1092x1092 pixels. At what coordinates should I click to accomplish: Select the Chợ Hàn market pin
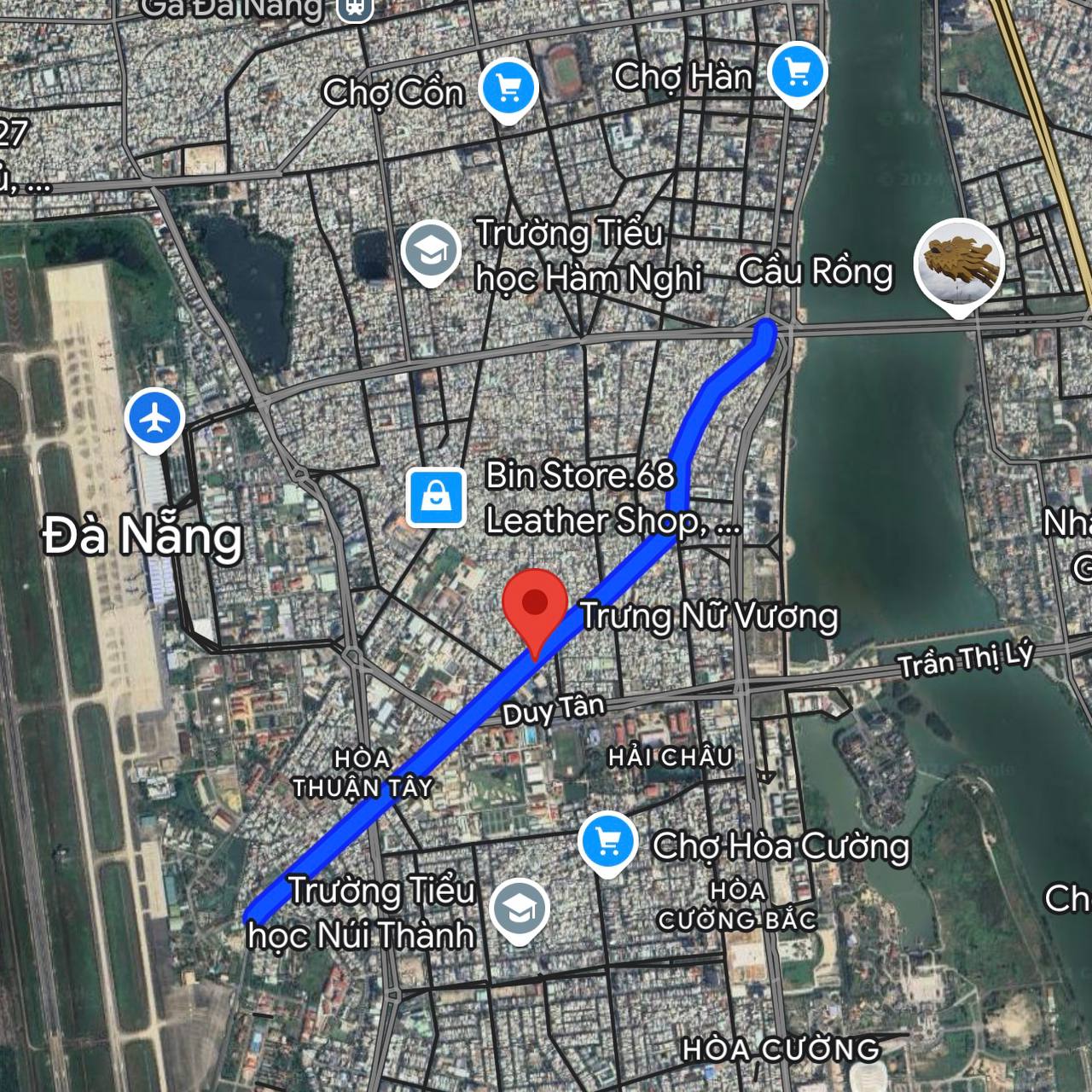point(797,73)
